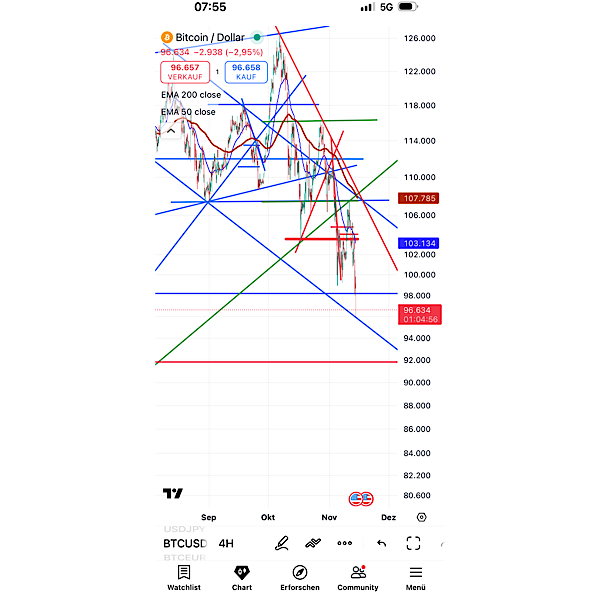Open chart settings gear
The image size is (600, 600).
click(x=421, y=517)
